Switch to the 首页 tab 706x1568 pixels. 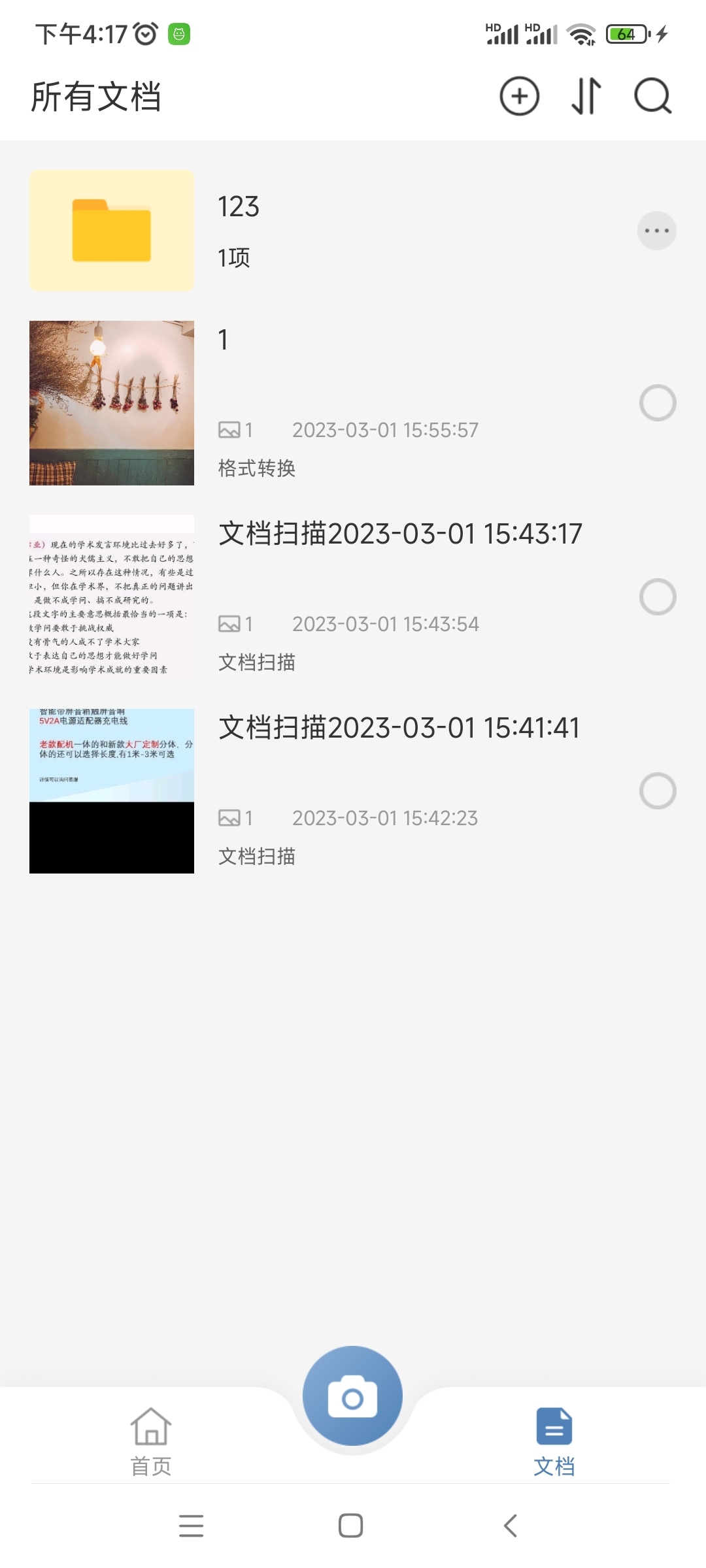(x=151, y=1441)
